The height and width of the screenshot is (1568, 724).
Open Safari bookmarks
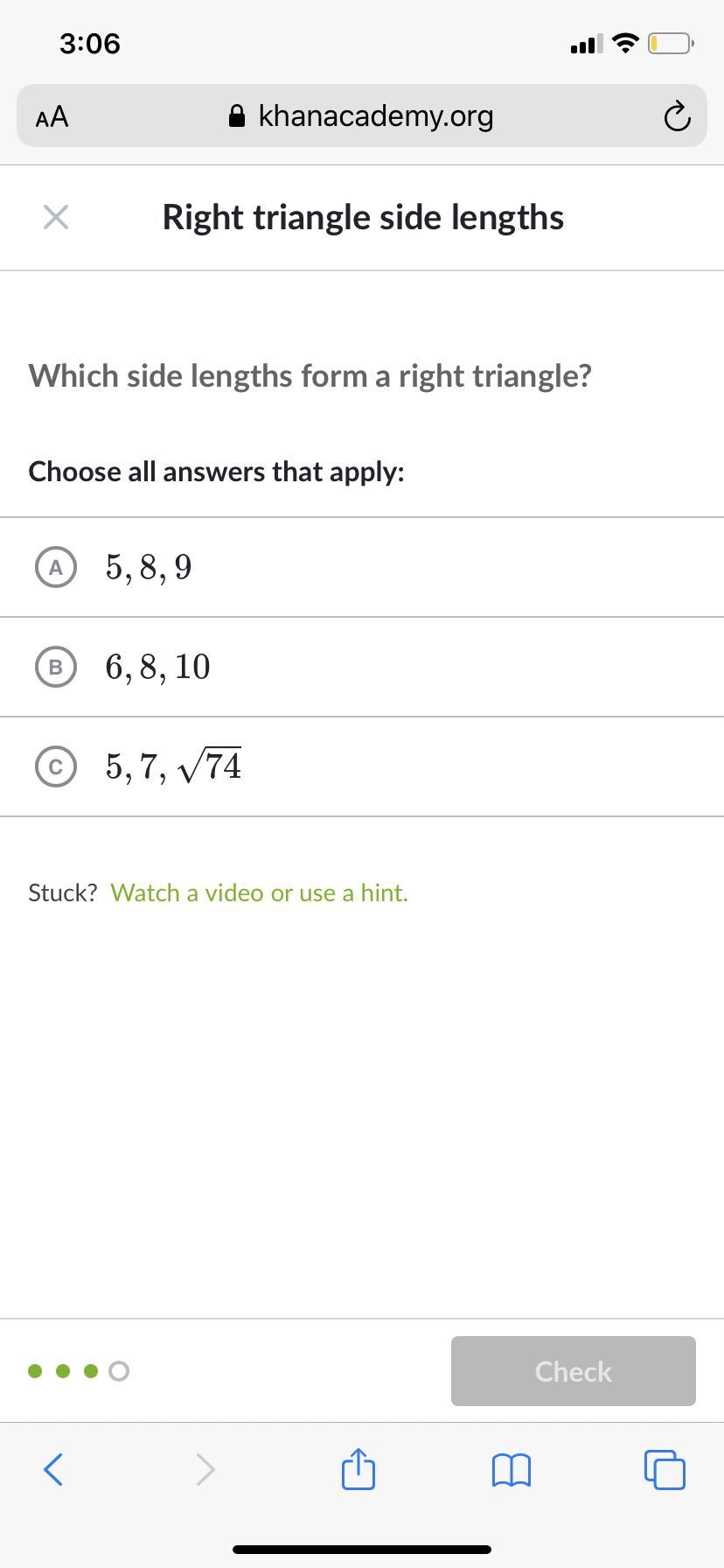(x=512, y=1470)
